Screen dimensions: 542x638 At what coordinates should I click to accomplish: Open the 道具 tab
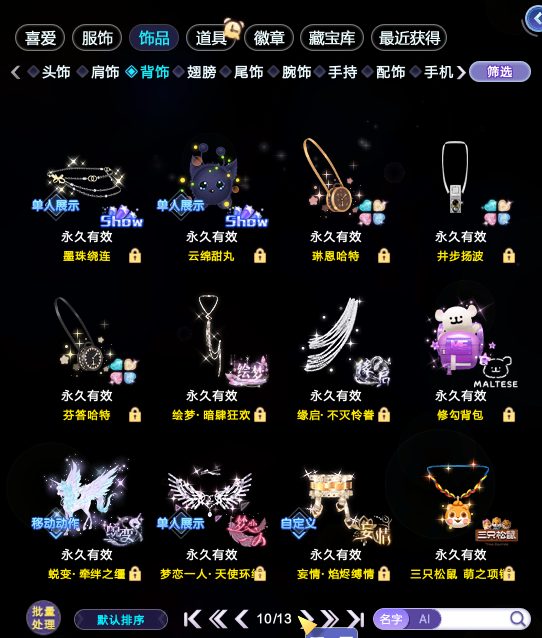pos(210,38)
